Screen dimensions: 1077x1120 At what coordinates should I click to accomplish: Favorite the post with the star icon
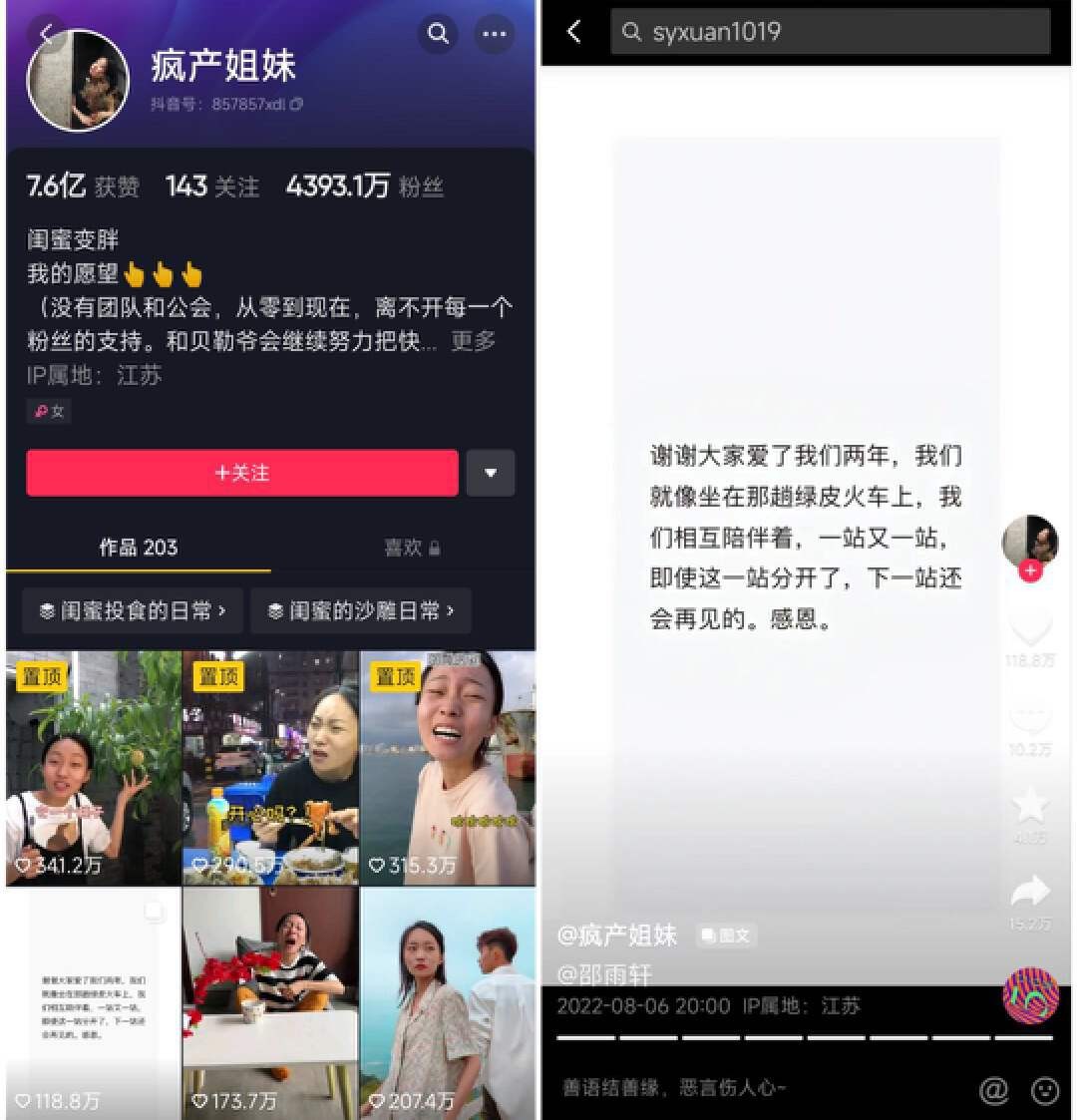pos(1029,804)
